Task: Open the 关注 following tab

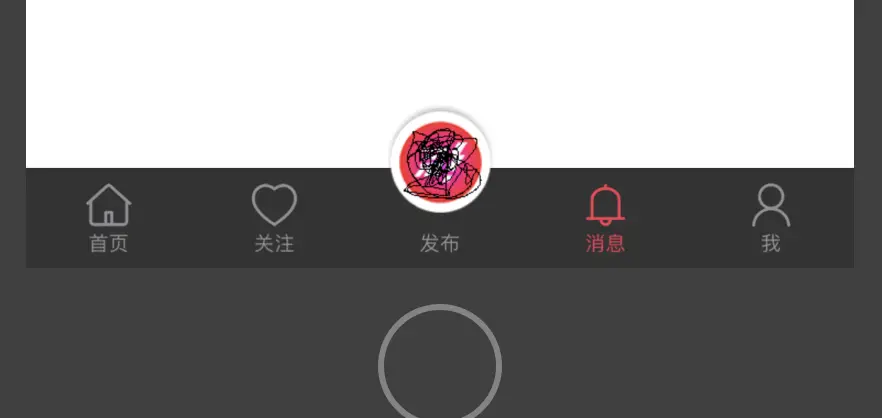Action: click(x=274, y=217)
